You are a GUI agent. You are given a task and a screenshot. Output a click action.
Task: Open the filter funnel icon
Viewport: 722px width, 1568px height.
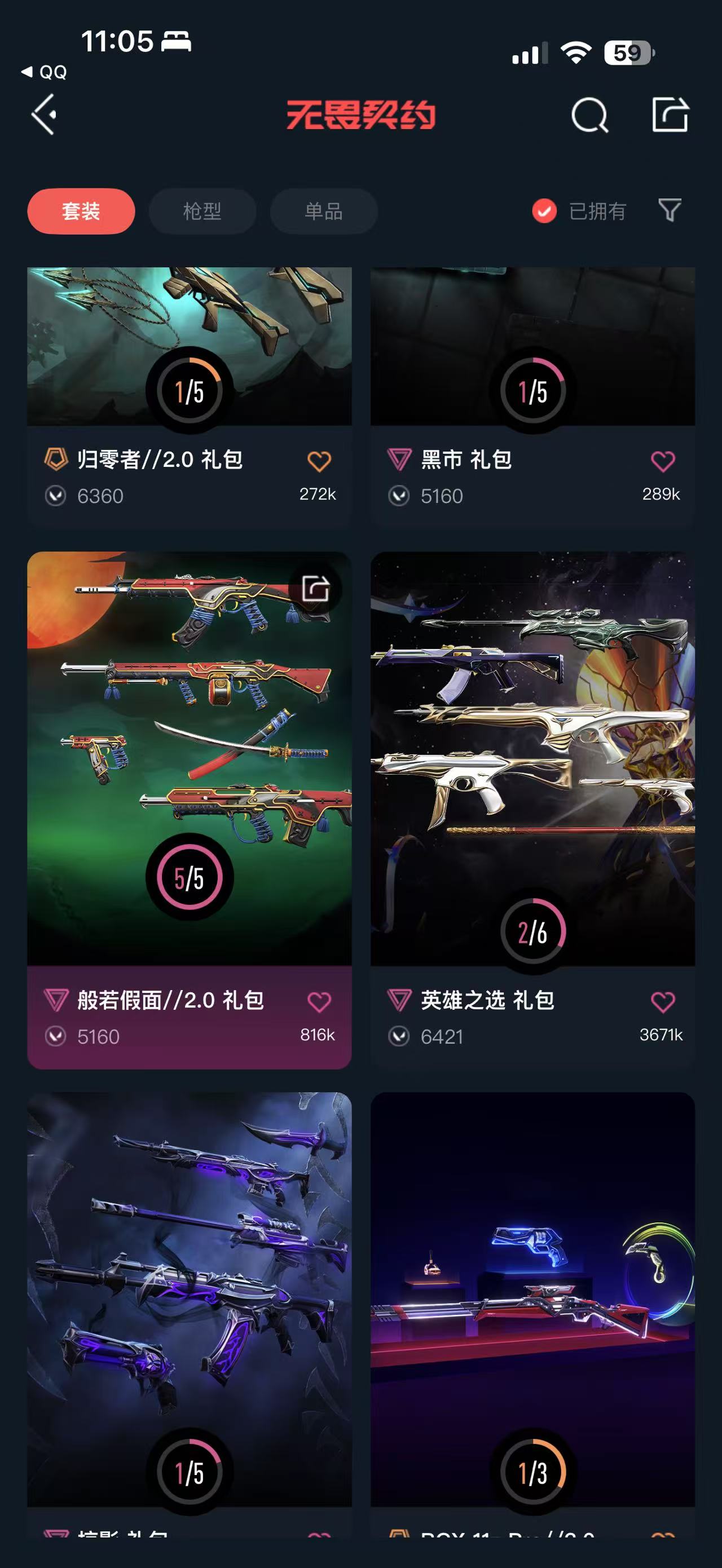670,211
